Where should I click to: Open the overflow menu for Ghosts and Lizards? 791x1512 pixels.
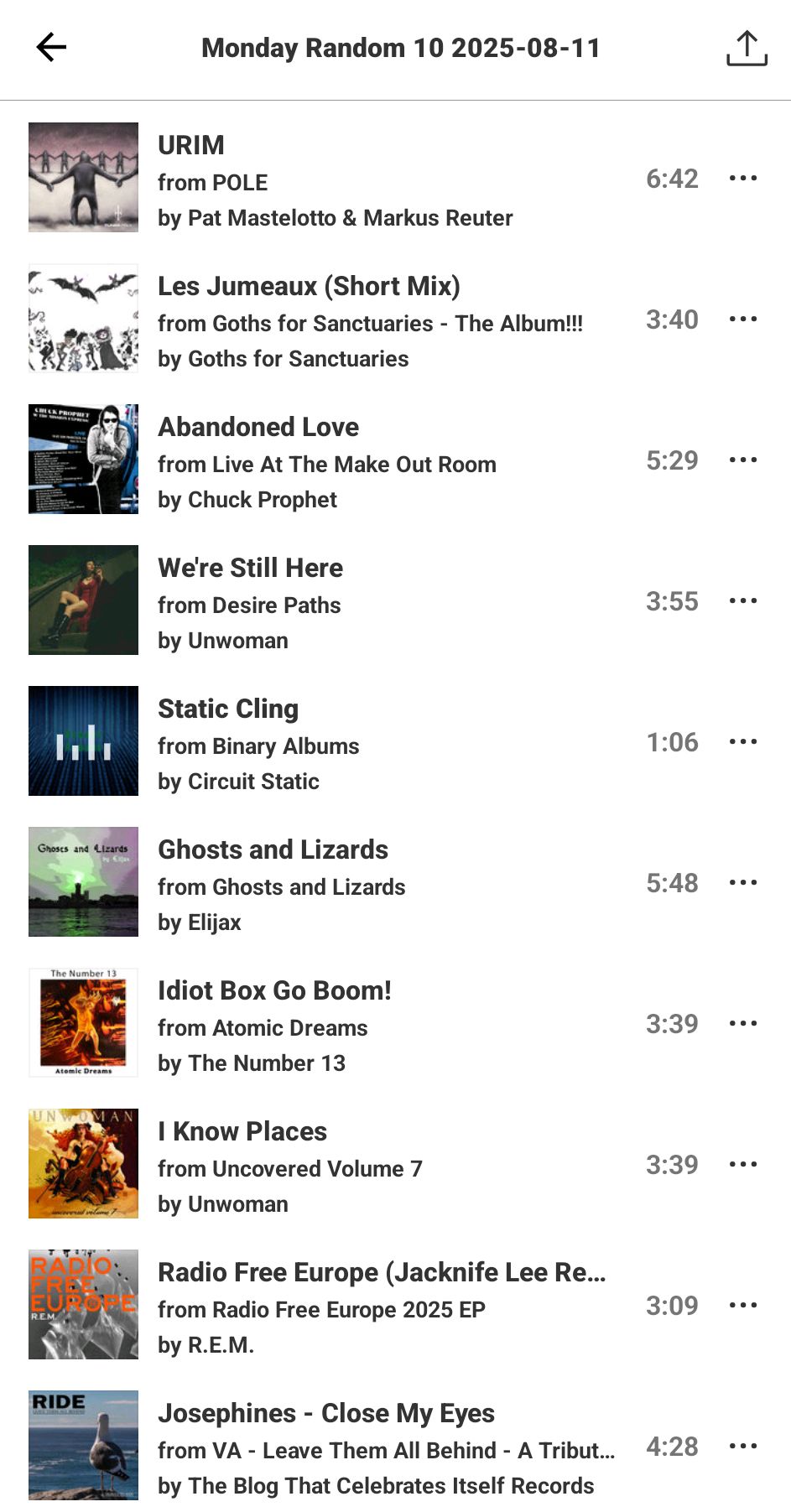[743, 882]
